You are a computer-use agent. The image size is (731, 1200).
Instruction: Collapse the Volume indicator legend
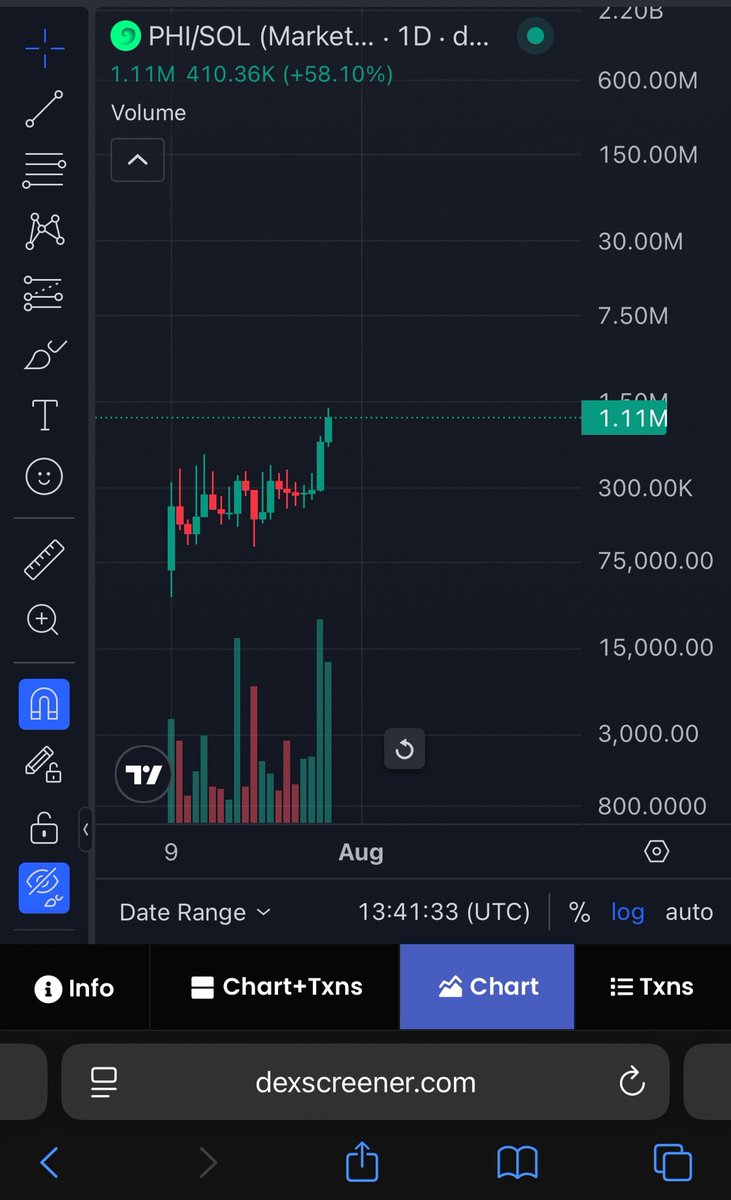tap(137, 160)
